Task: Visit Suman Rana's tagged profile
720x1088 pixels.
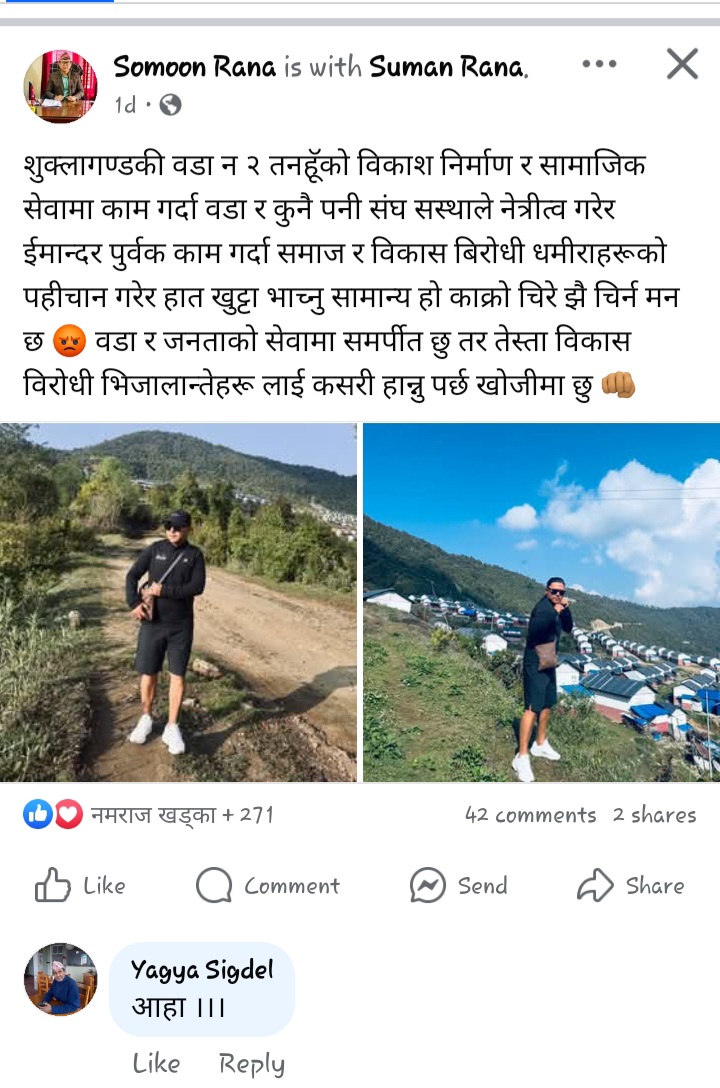Action: click(x=447, y=67)
